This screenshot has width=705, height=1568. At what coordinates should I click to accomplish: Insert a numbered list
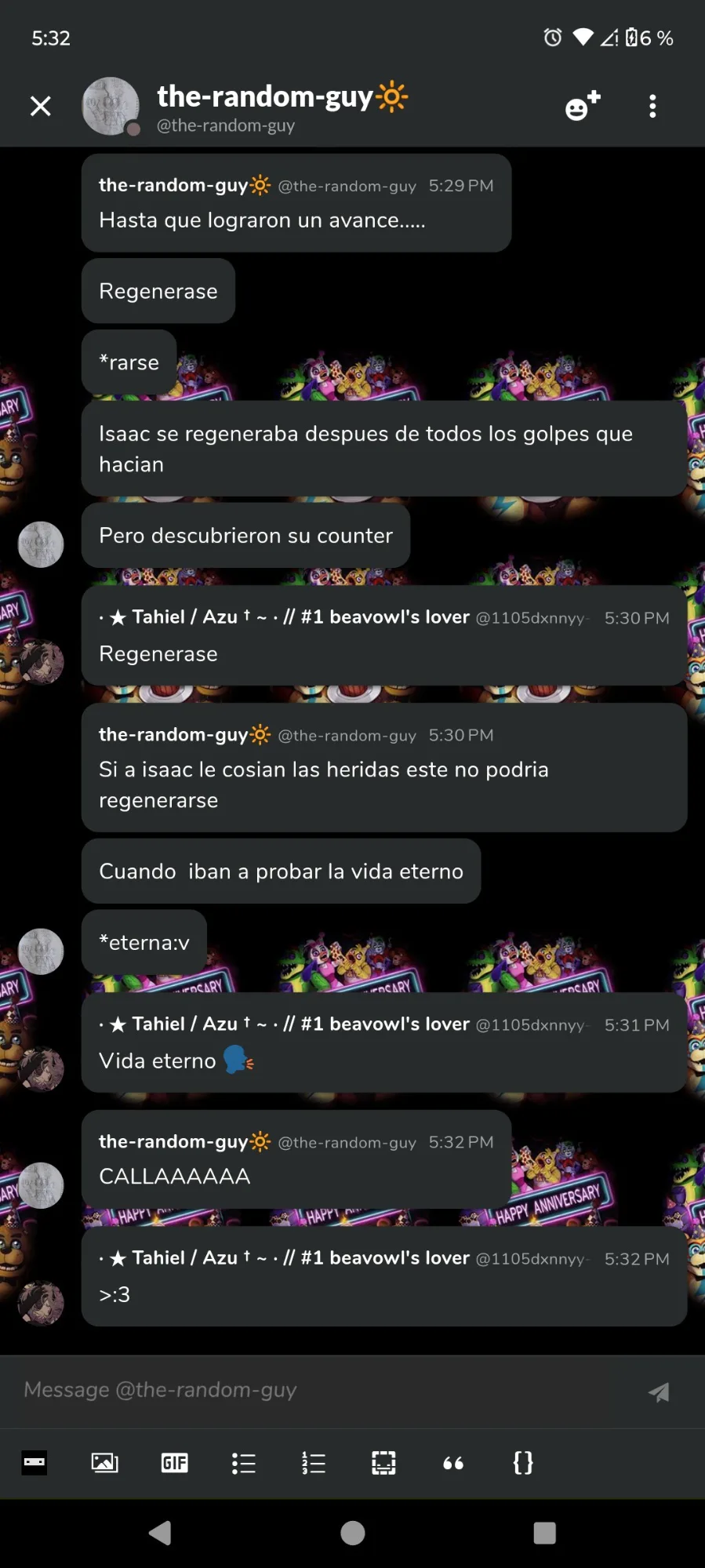[314, 1462]
